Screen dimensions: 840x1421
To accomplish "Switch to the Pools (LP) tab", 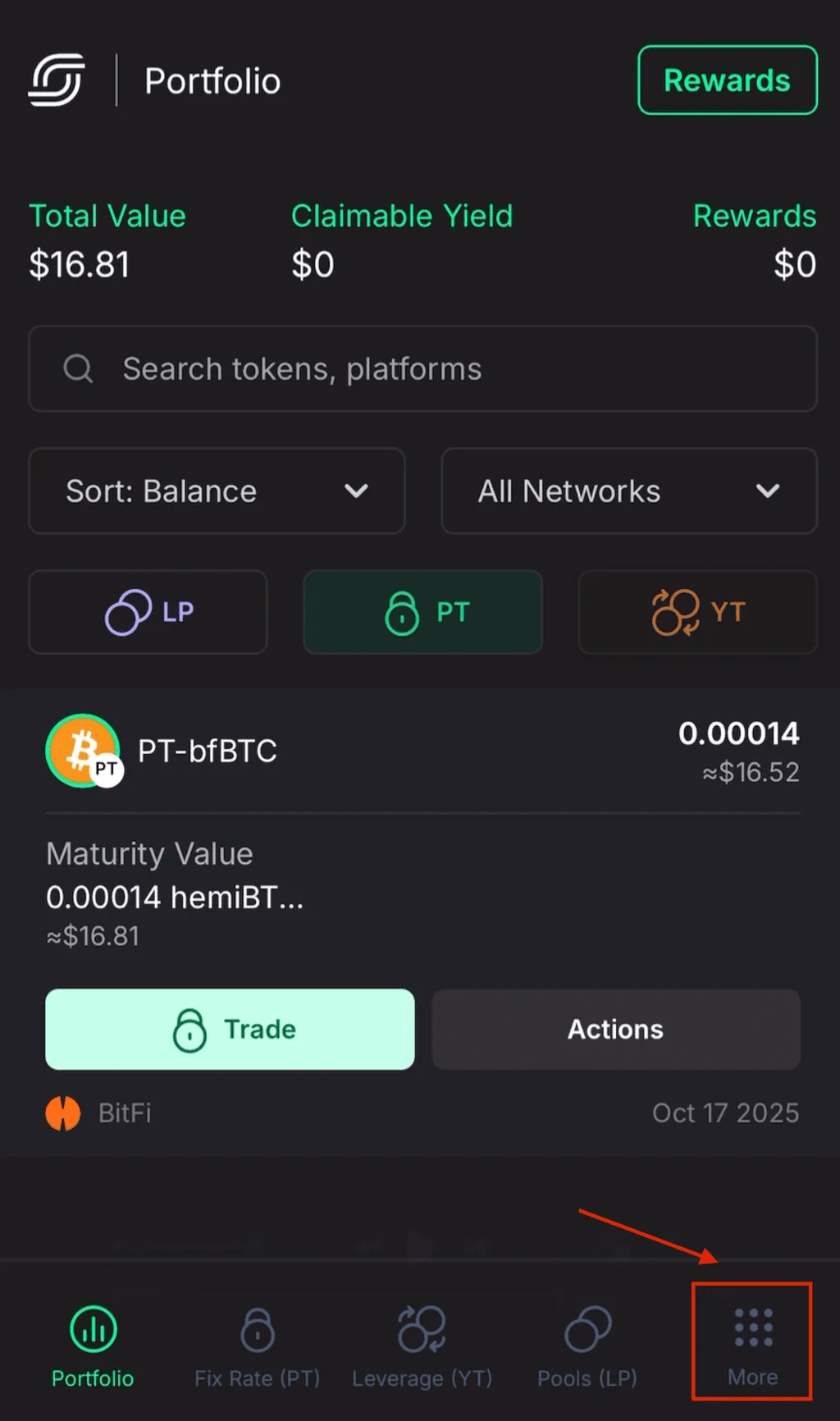I will tap(587, 1346).
